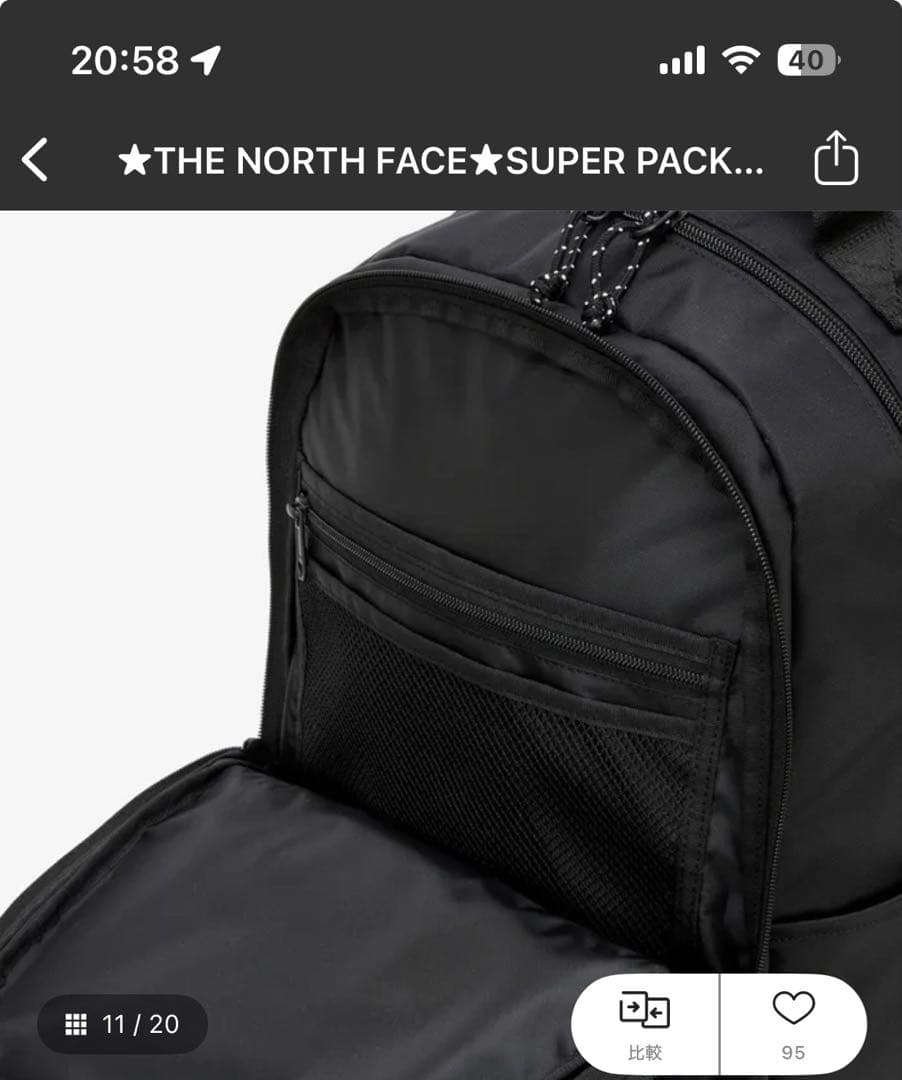
Task: Tap the 比較 label text
Action: (646, 1051)
